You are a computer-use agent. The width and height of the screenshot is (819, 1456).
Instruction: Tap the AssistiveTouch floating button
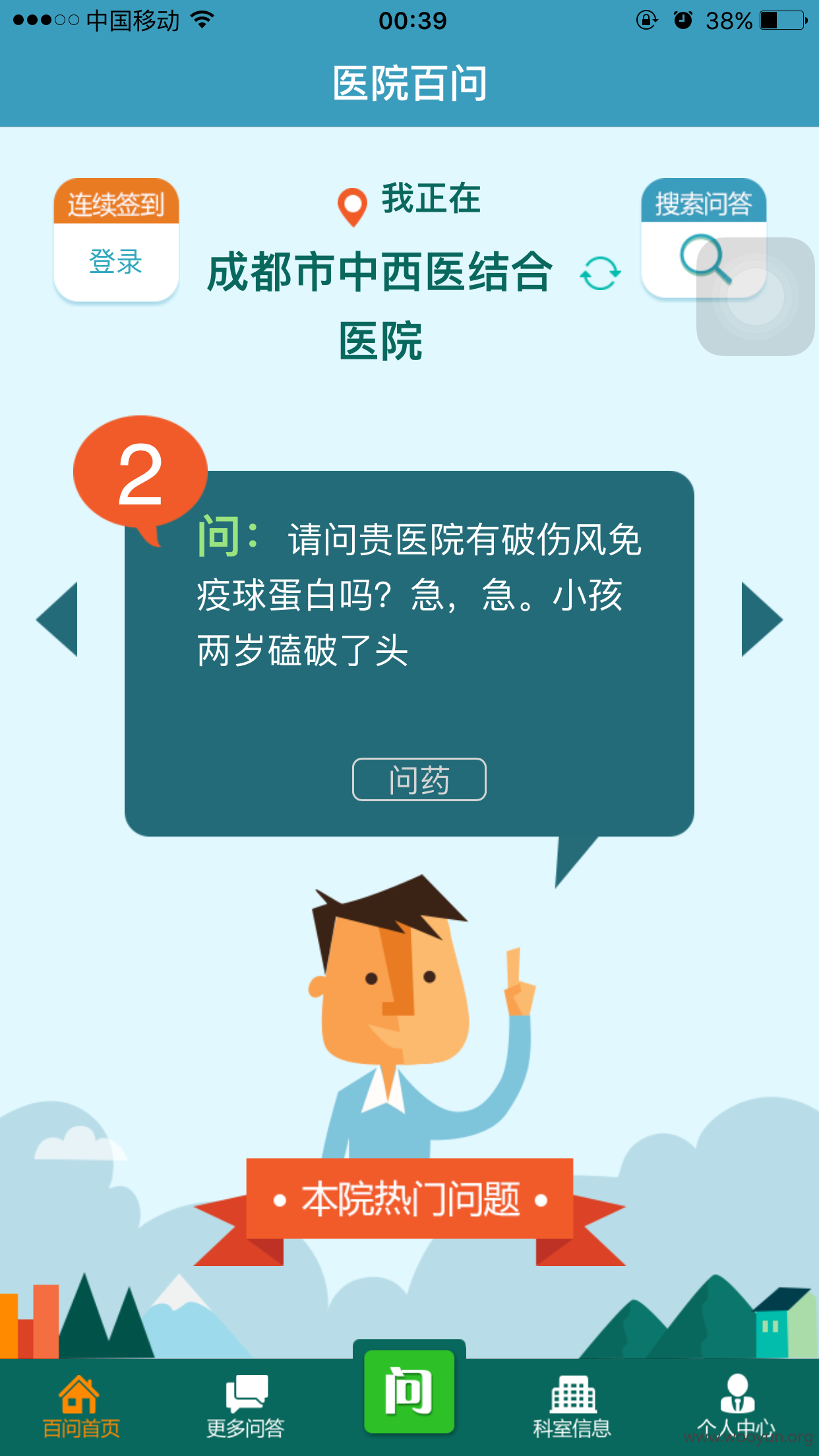coord(756,297)
